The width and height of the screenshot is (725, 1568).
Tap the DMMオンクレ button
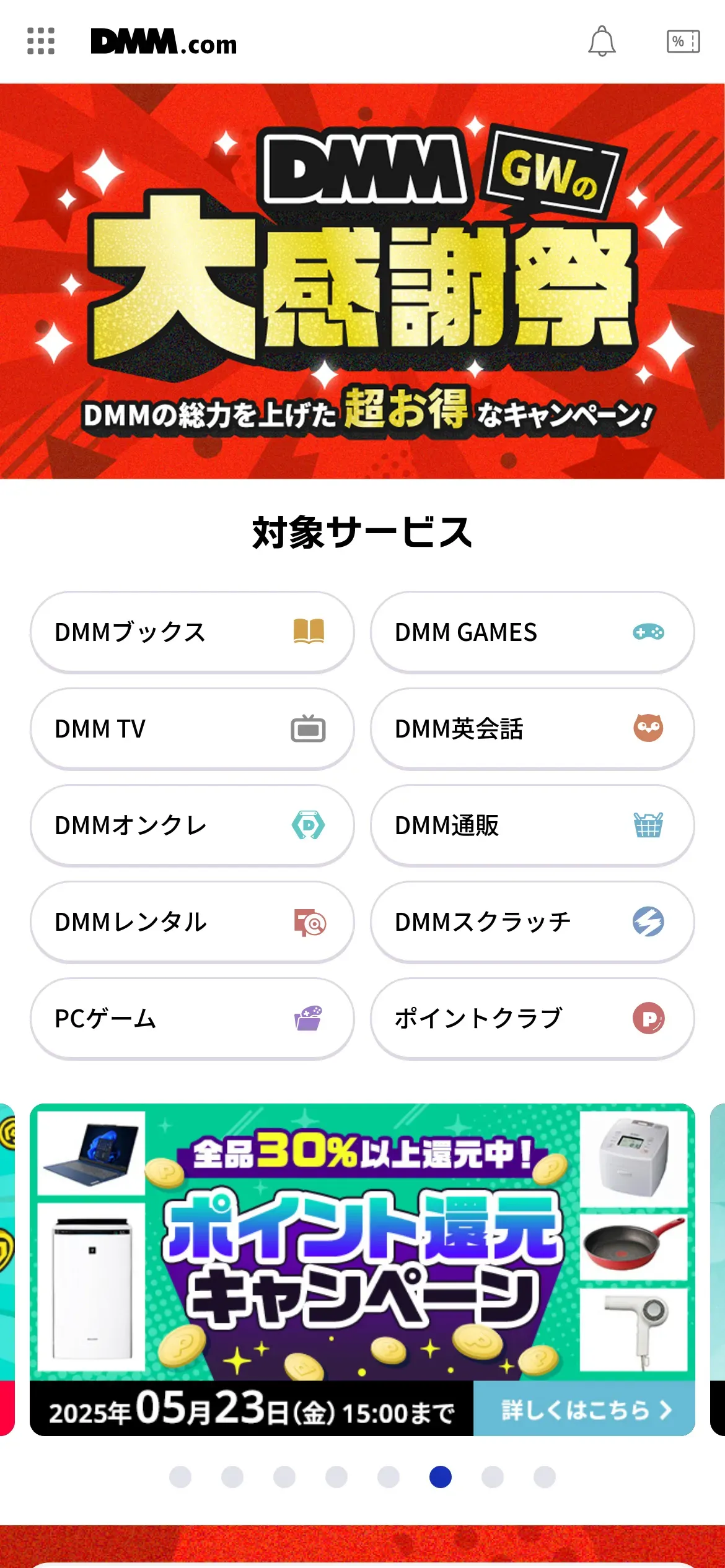click(192, 825)
